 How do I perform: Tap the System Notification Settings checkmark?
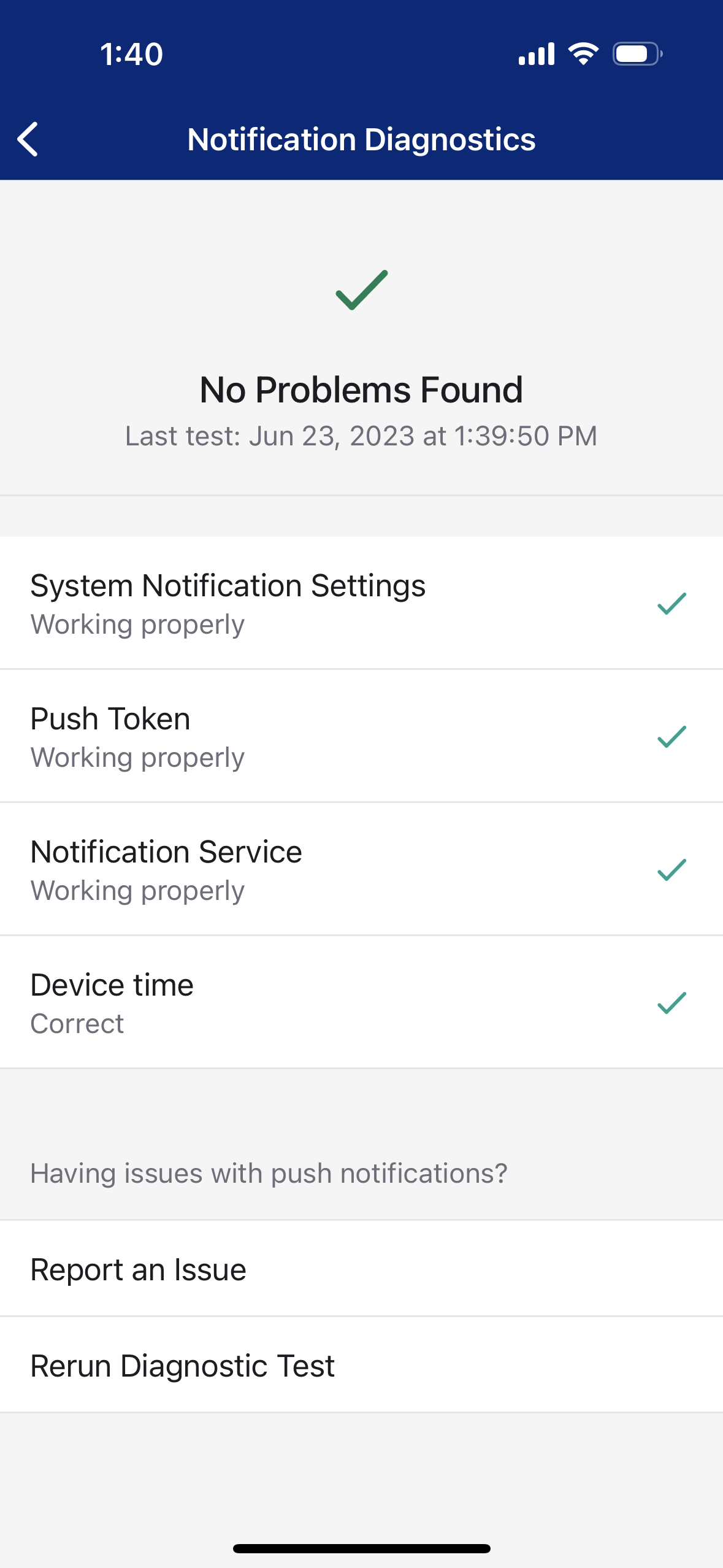click(x=672, y=604)
